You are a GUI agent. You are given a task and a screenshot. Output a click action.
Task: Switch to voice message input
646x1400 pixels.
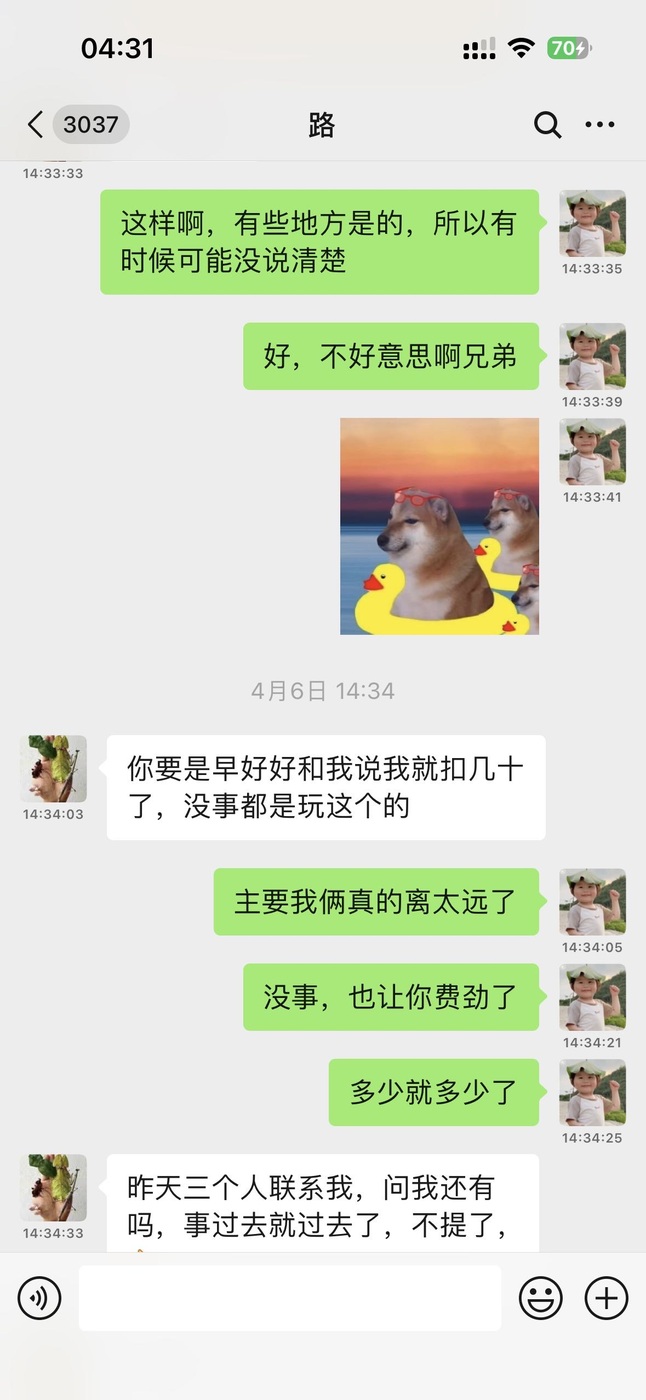[39, 1298]
